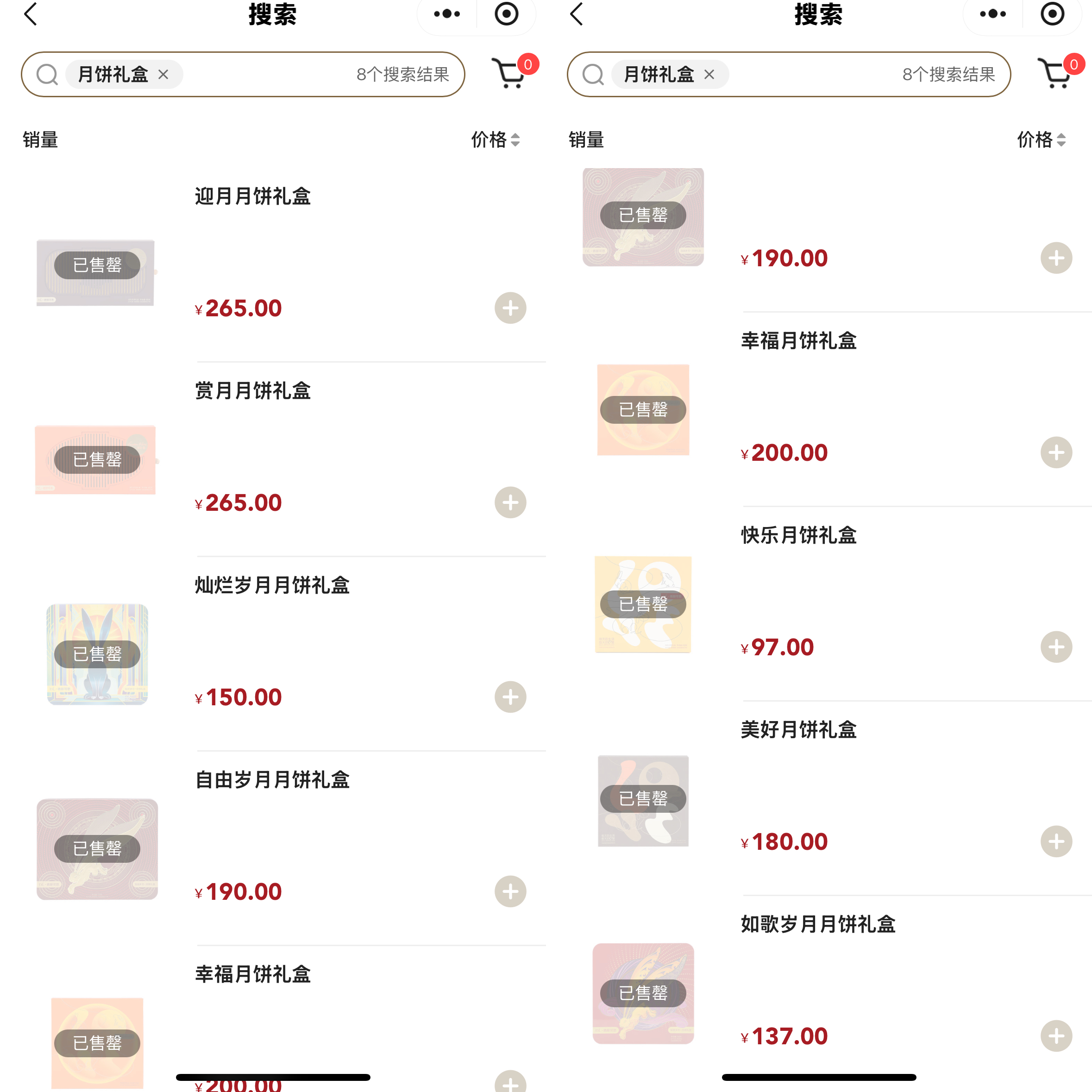Image resolution: width=1092 pixels, height=1092 pixels.
Task: Tap the plus button for 灿烂岁月月饼礼盒
Action: point(510,697)
